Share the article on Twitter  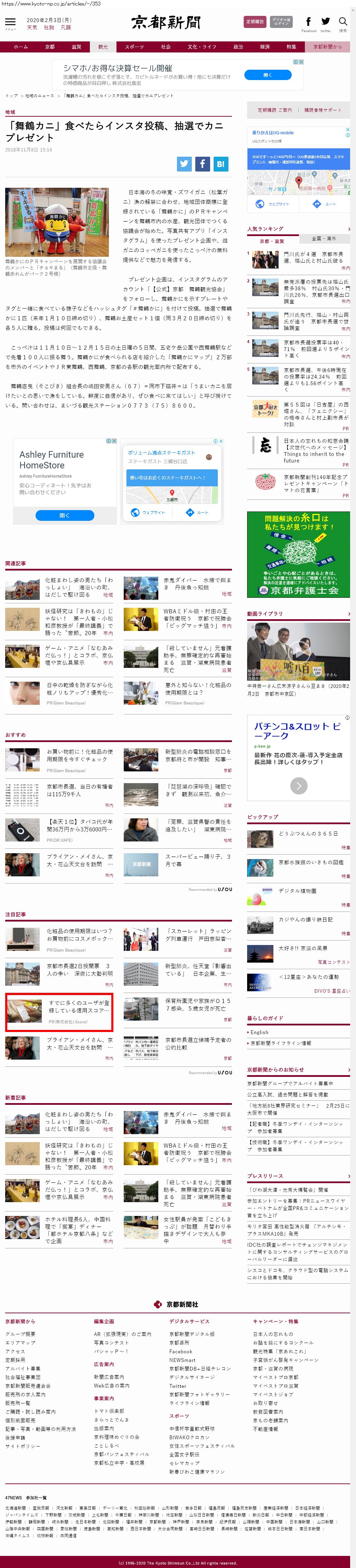pos(185,163)
